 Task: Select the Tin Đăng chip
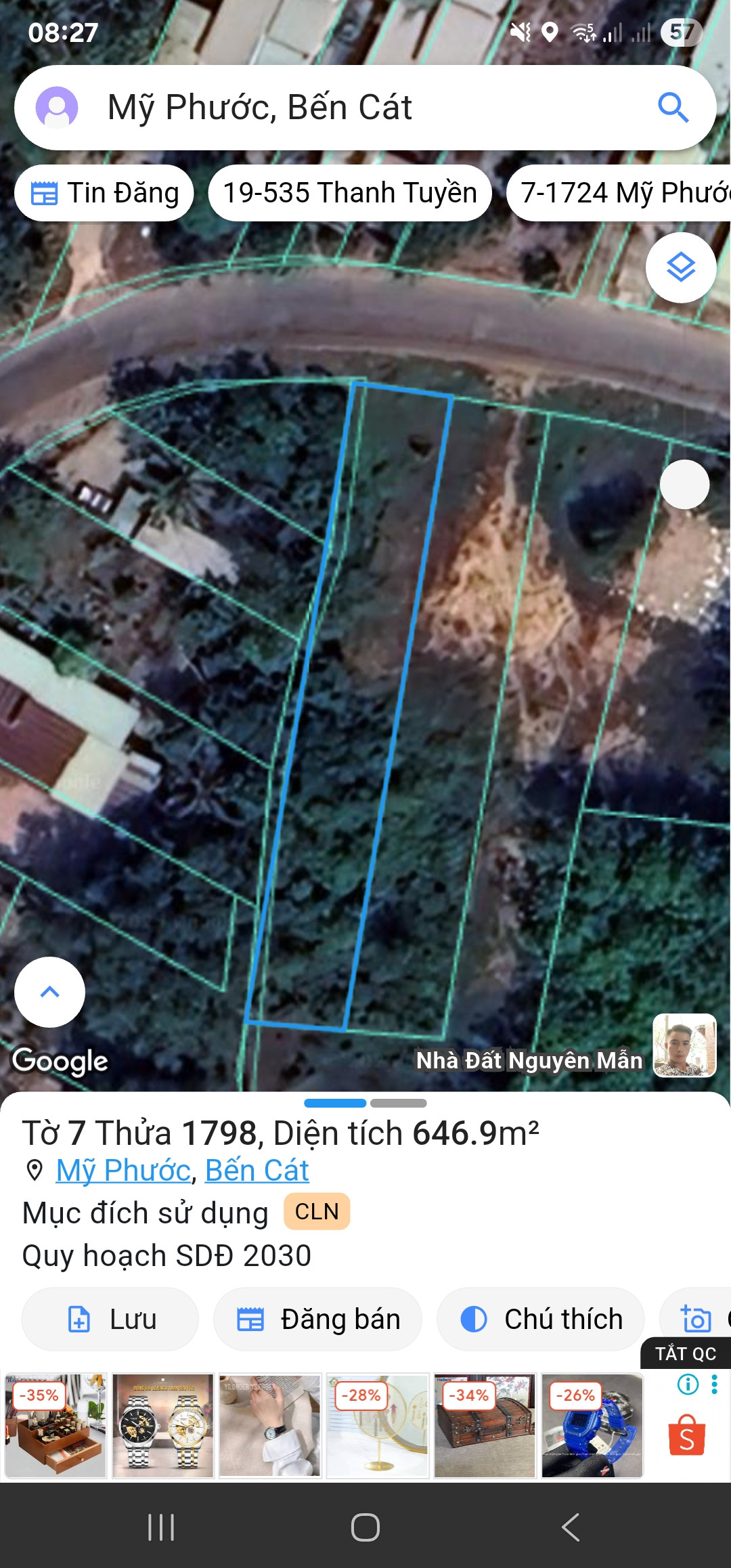[x=105, y=193]
